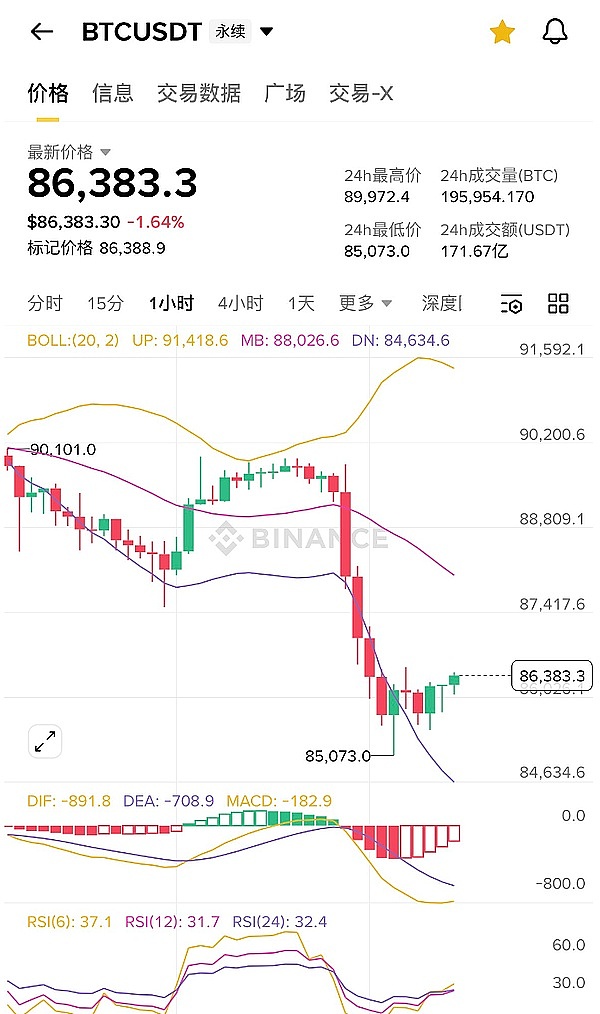Open the chart layout grid icon
This screenshot has width=600, height=1014.
click(559, 304)
